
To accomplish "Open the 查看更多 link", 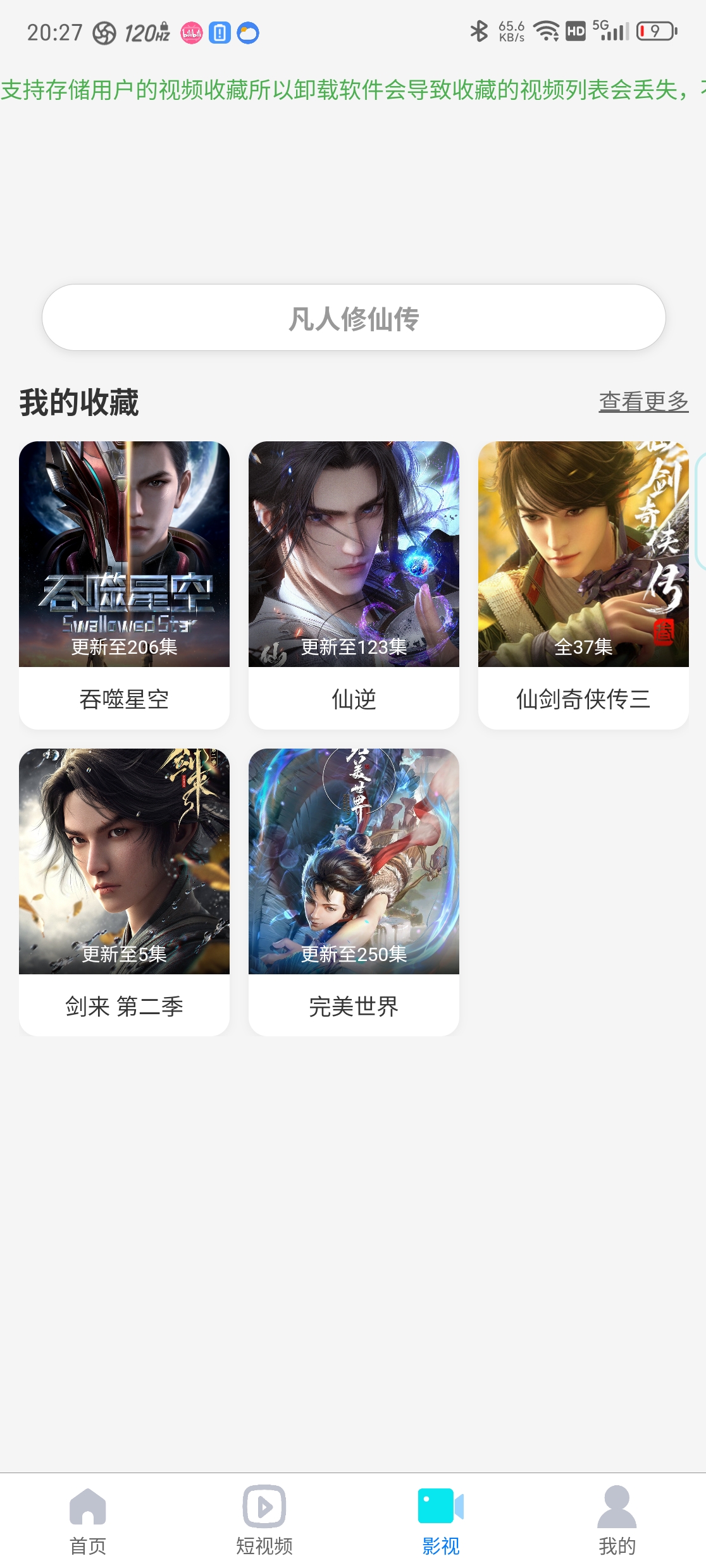I will 643,401.
